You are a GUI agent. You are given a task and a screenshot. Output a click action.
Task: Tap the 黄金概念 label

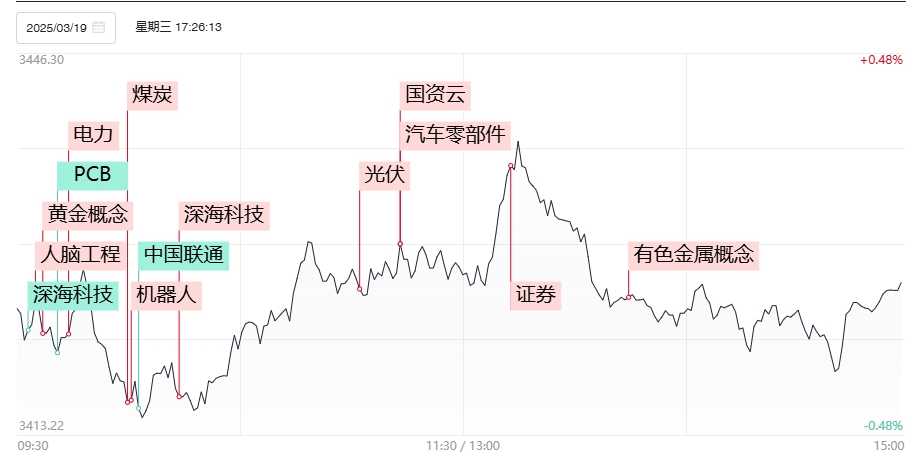click(88, 214)
